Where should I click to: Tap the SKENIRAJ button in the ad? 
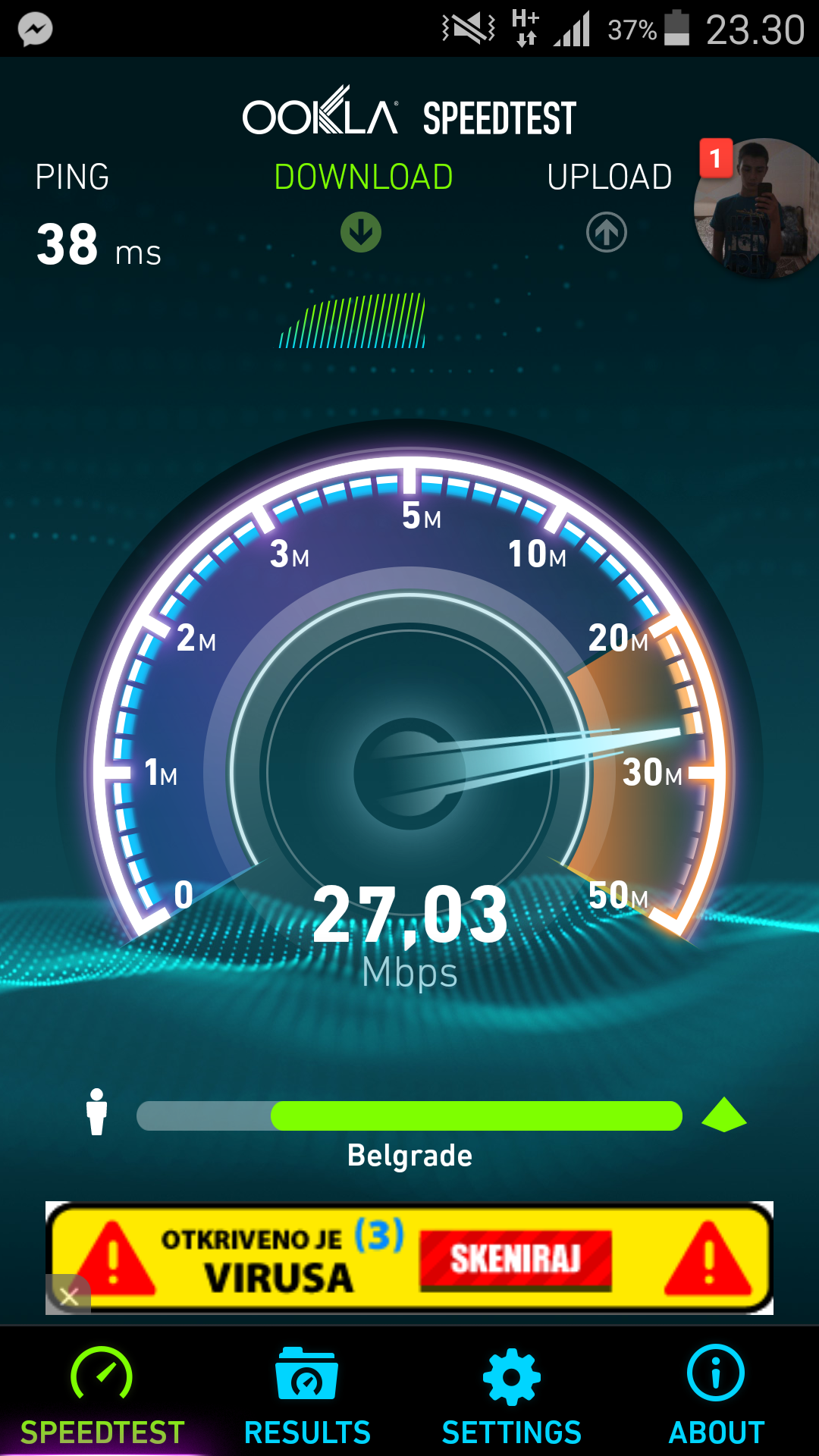coord(516,1260)
